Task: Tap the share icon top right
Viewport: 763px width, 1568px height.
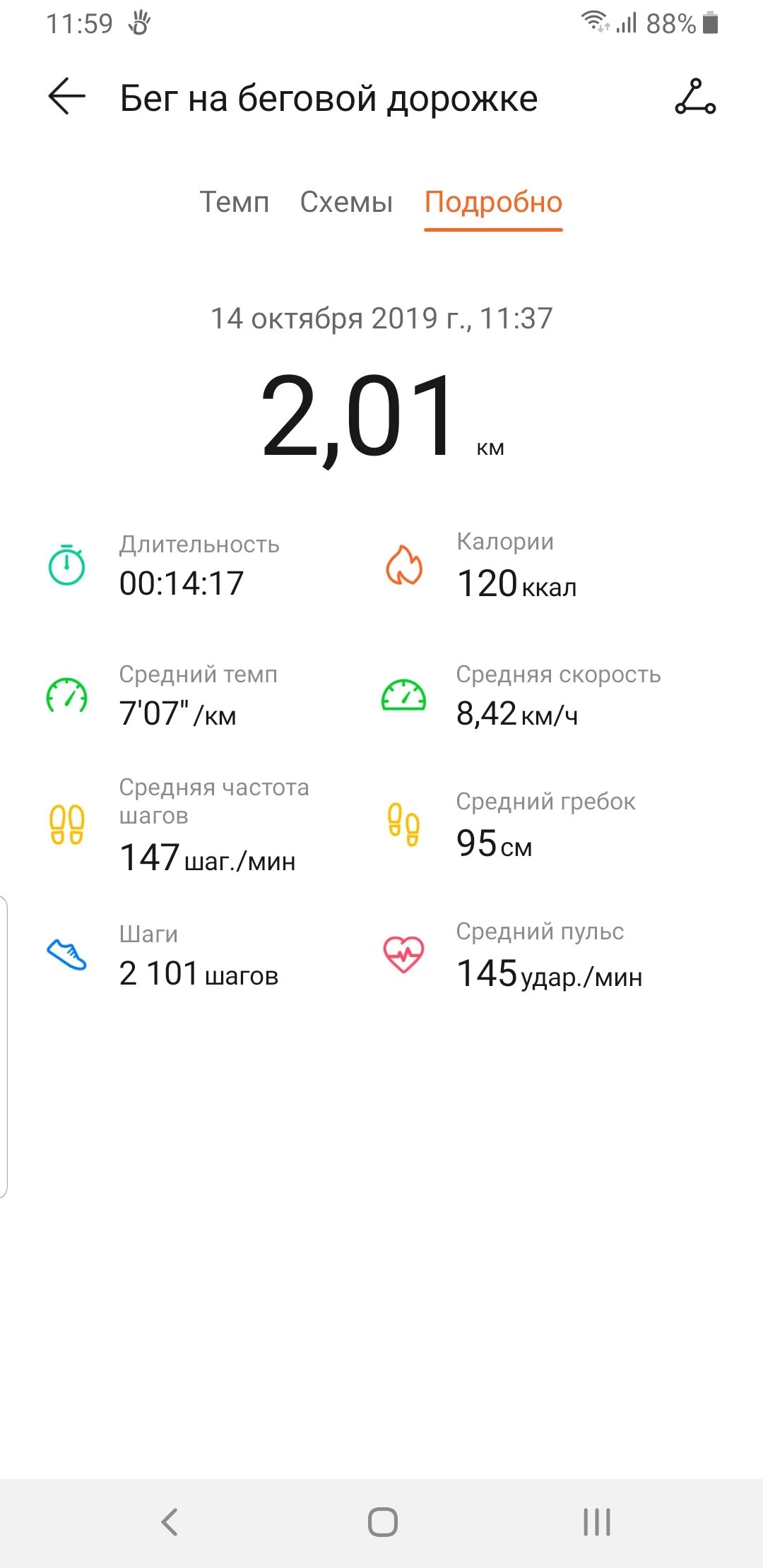Action: [696, 98]
